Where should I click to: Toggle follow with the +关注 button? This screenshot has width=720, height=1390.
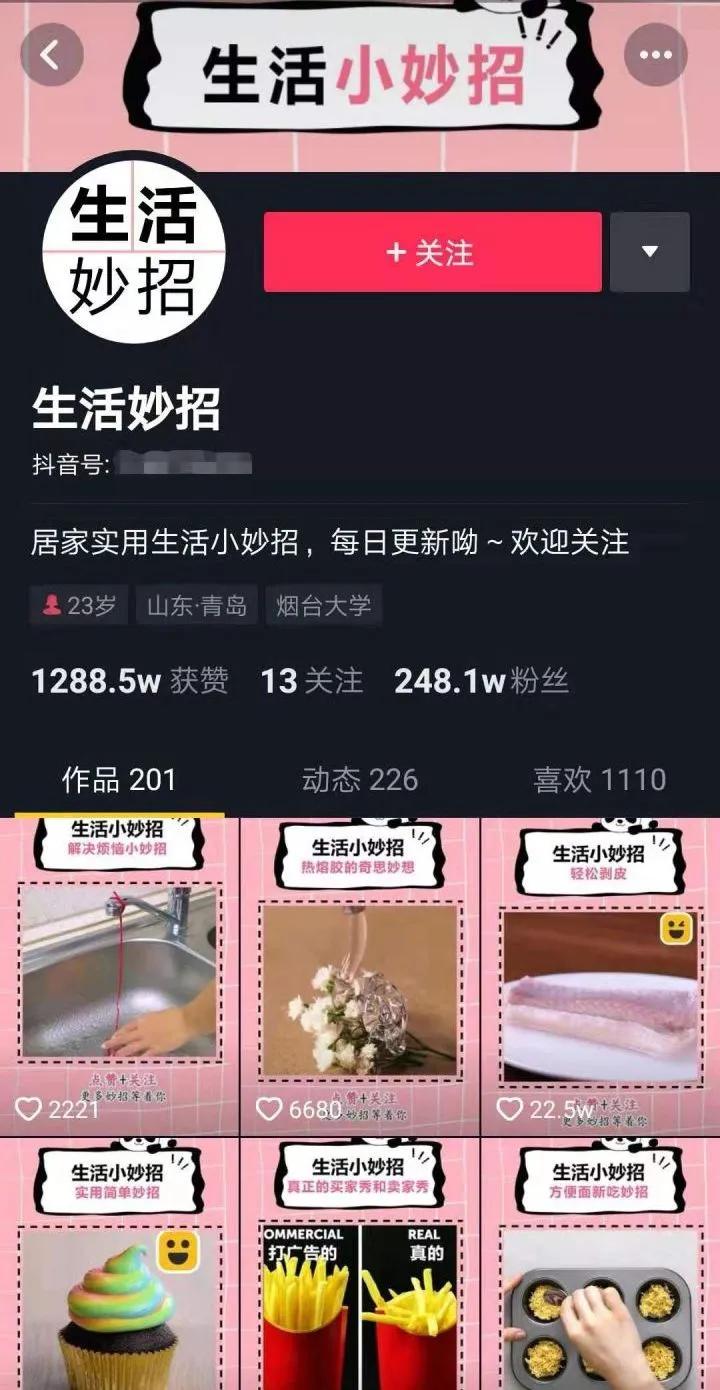click(430, 251)
